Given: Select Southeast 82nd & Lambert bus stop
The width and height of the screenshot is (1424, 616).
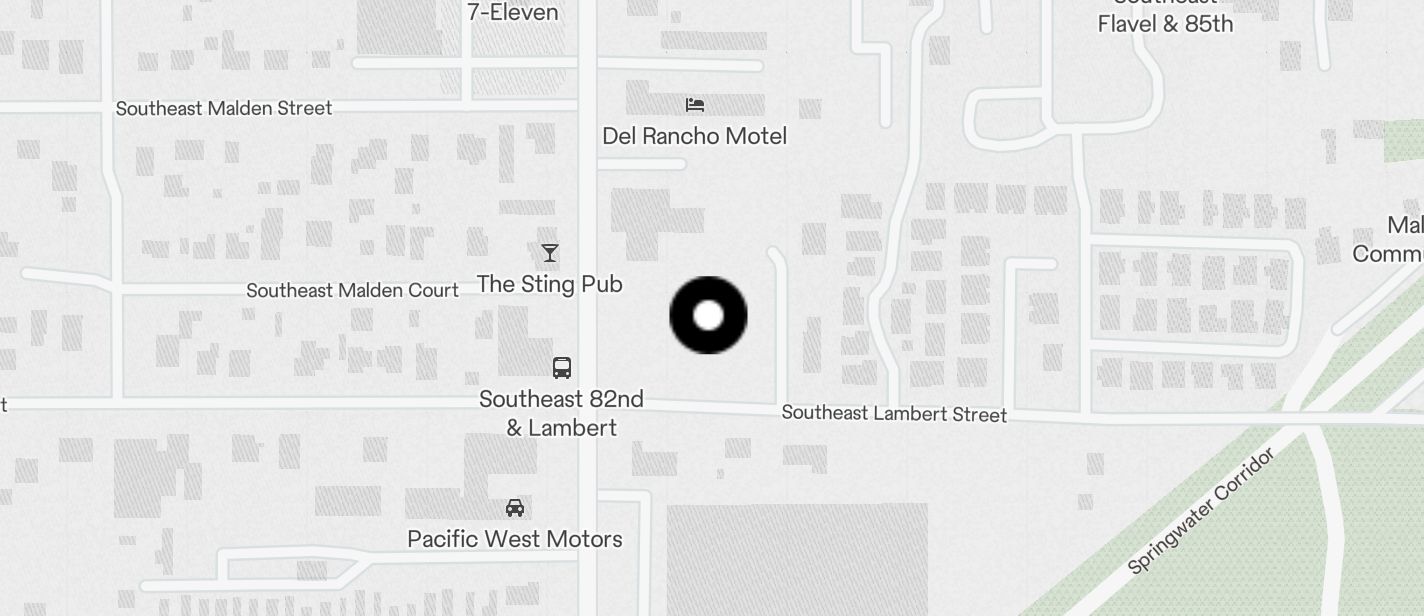Looking at the screenshot, I should tap(562, 368).
